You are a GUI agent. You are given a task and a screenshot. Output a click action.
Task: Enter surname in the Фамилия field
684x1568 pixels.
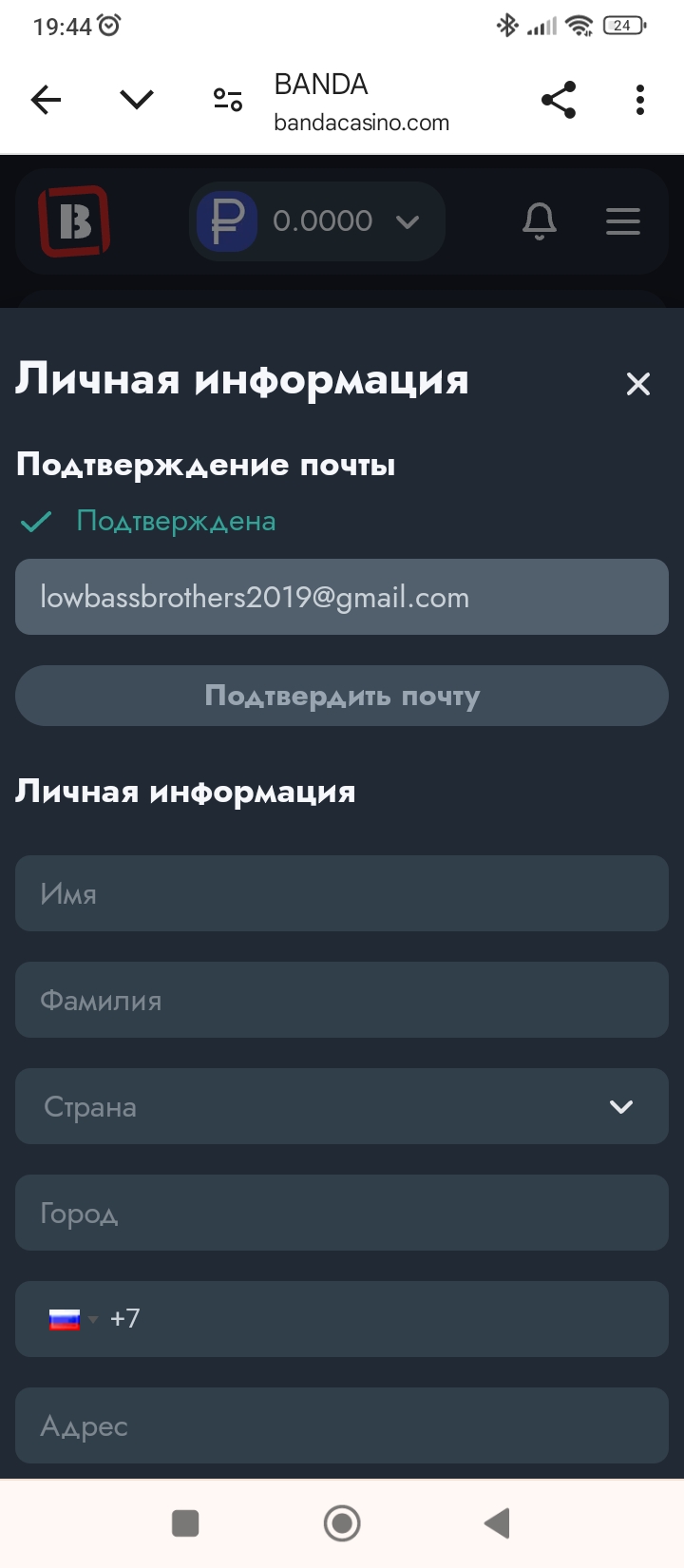[342, 1000]
